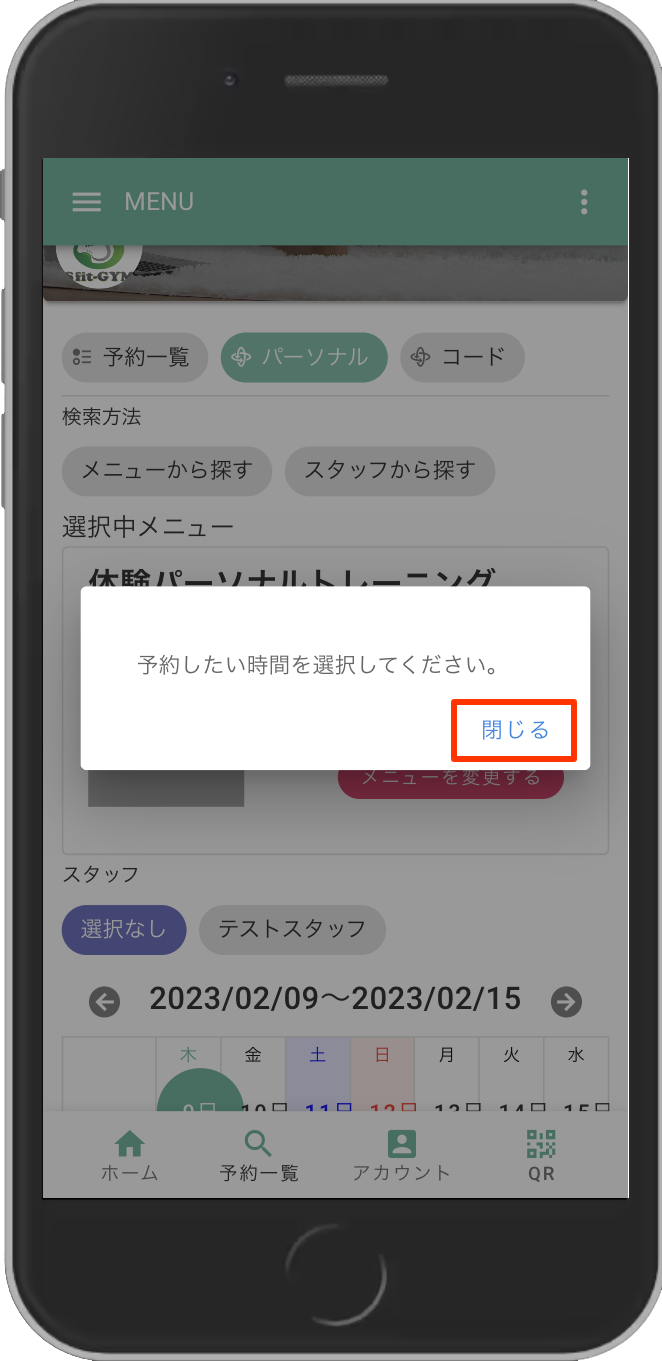The width and height of the screenshot is (662, 1361).
Task: Tap メニューを変更する button
Action: (x=450, y=779)
